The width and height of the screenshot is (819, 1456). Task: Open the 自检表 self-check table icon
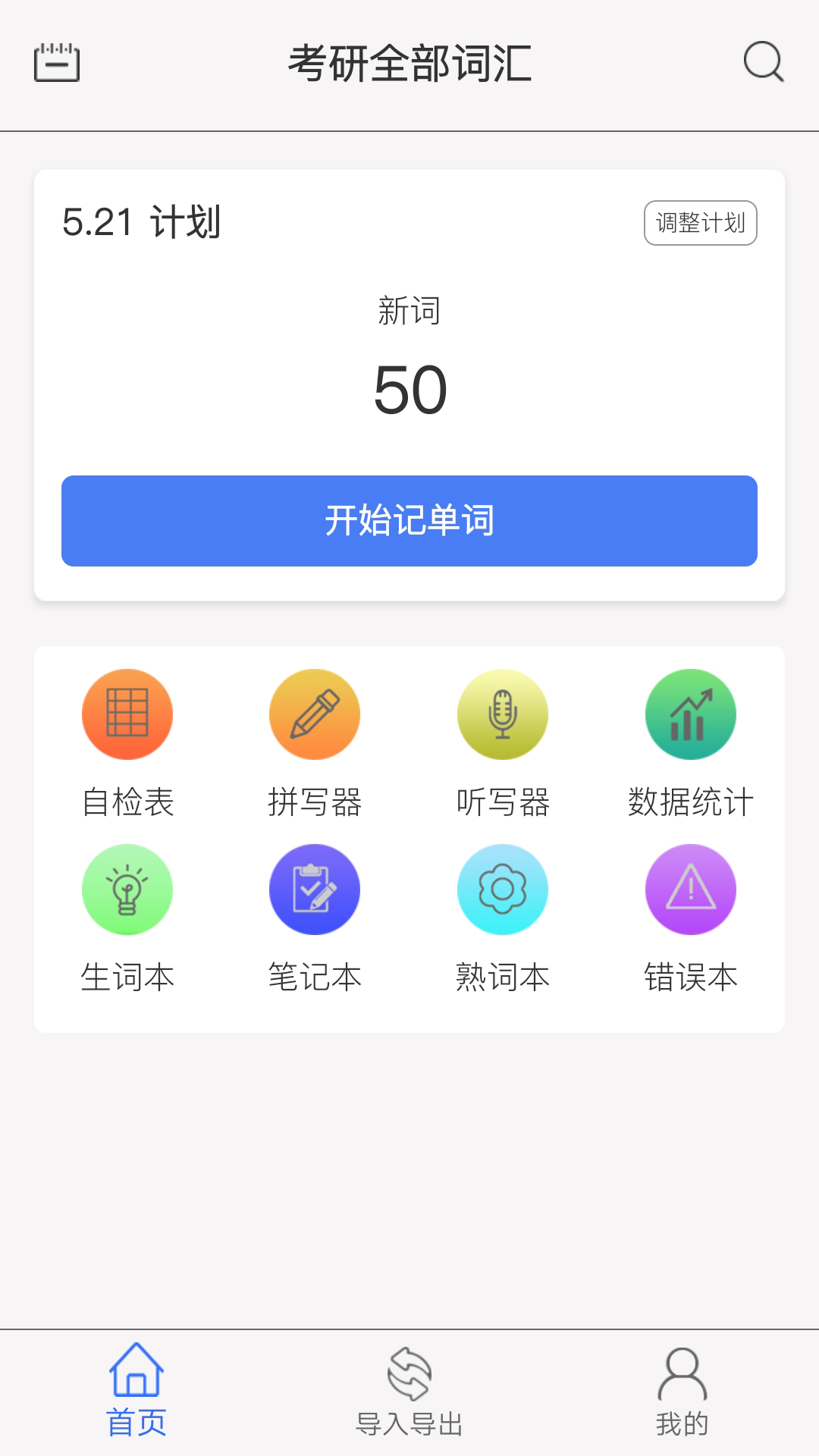coord(127,714)
